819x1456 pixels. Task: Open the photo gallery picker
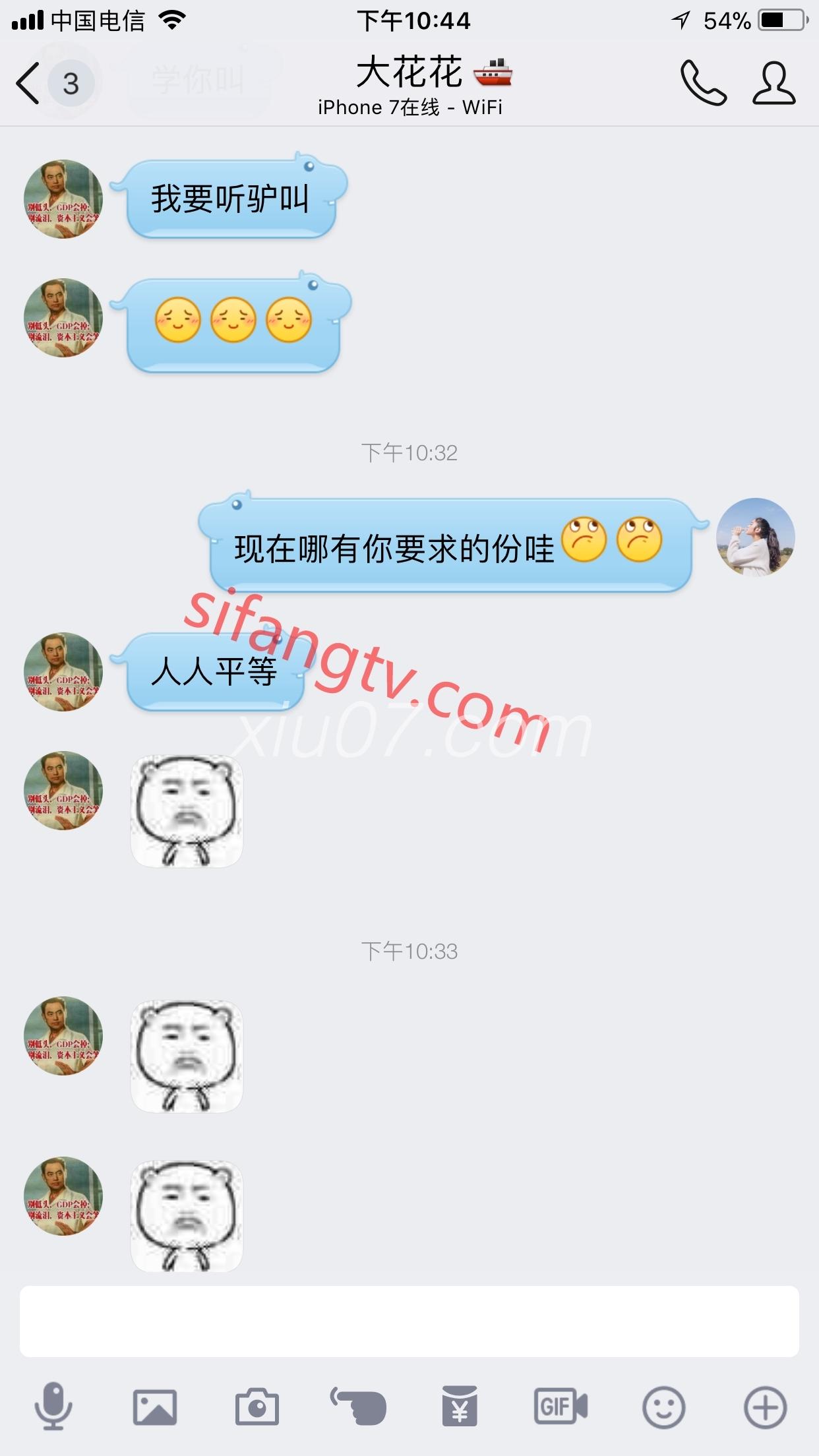(155, 1407)
